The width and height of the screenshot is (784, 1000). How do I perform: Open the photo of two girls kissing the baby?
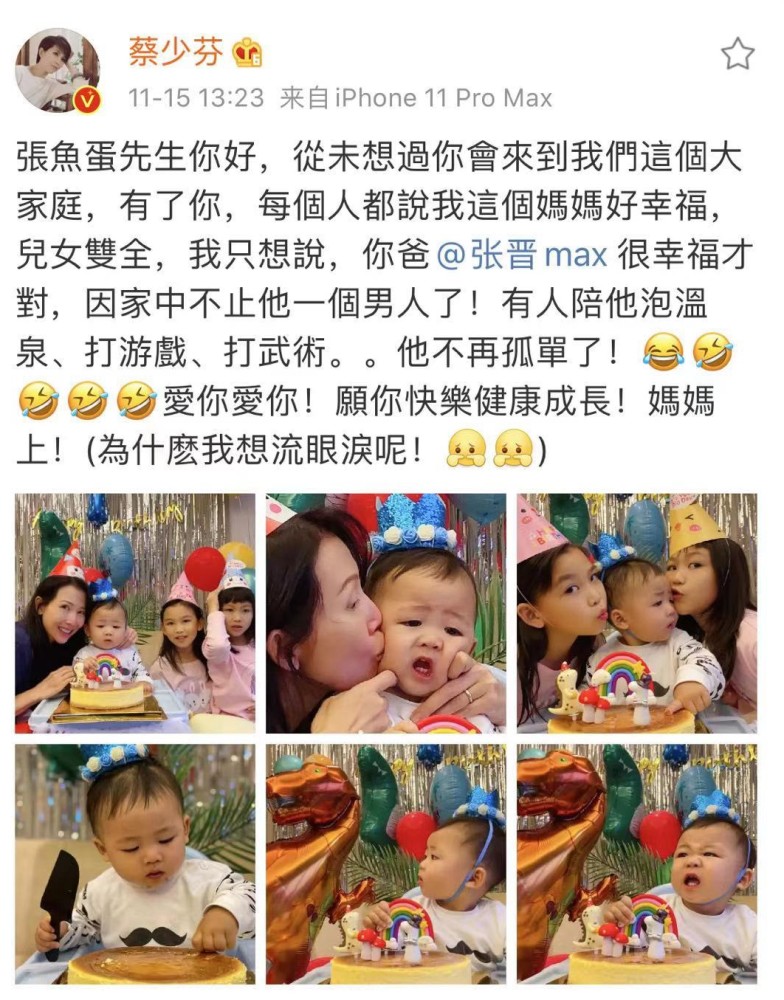point(637,613)
